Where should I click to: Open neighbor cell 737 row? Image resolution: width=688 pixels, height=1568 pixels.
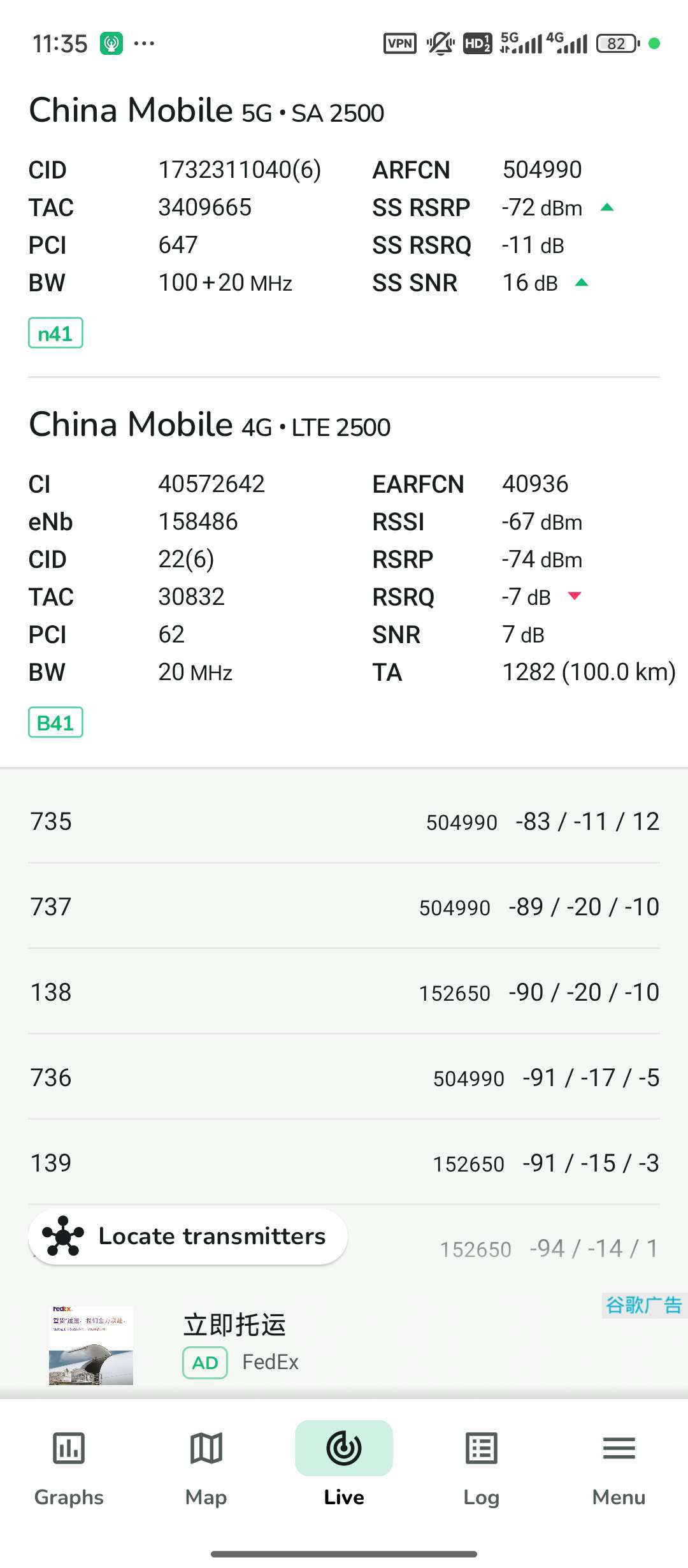tap(344, 907)
